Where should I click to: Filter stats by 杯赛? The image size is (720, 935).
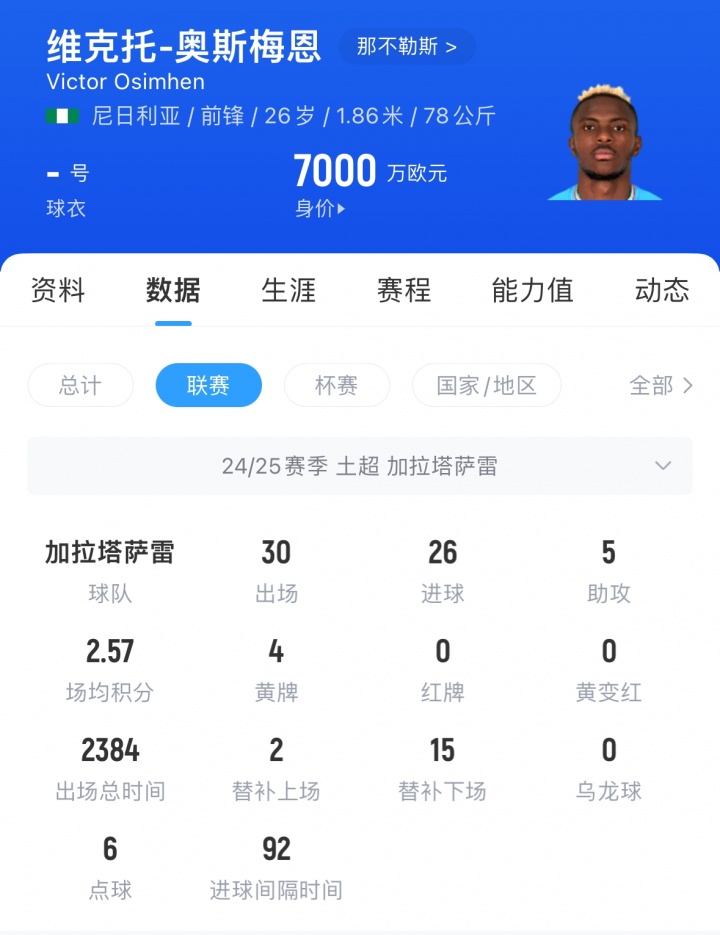[336, 385]
